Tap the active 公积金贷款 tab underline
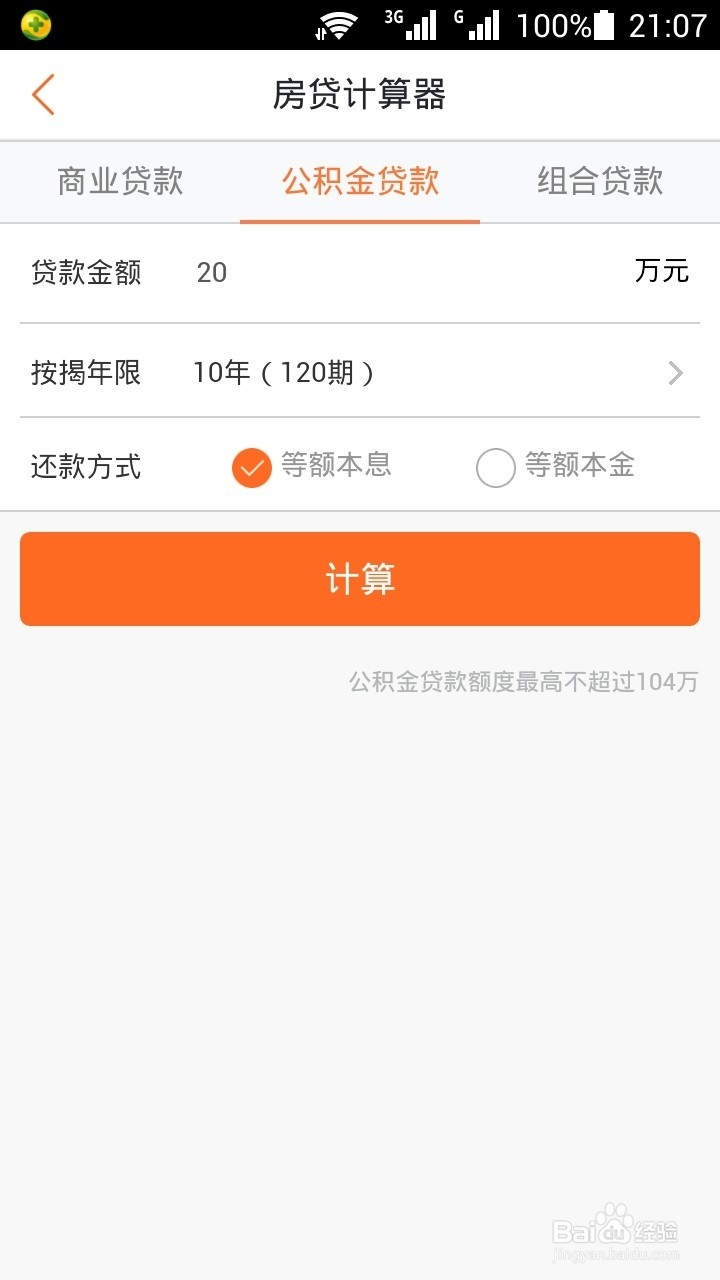Screen dimensions: 720x1280 click(x=358, y=224)
